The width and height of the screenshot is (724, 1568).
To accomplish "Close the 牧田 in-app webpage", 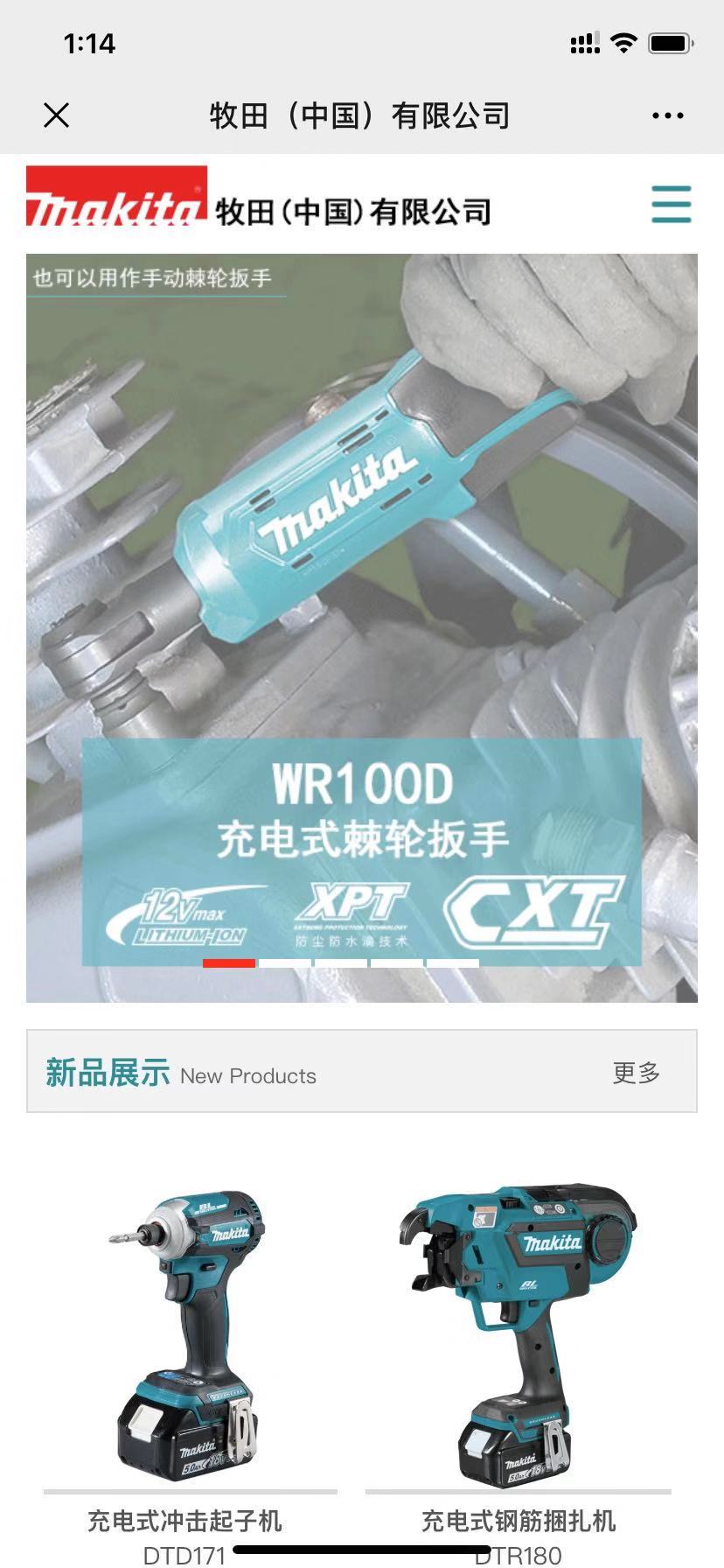I will click(57, 115).
